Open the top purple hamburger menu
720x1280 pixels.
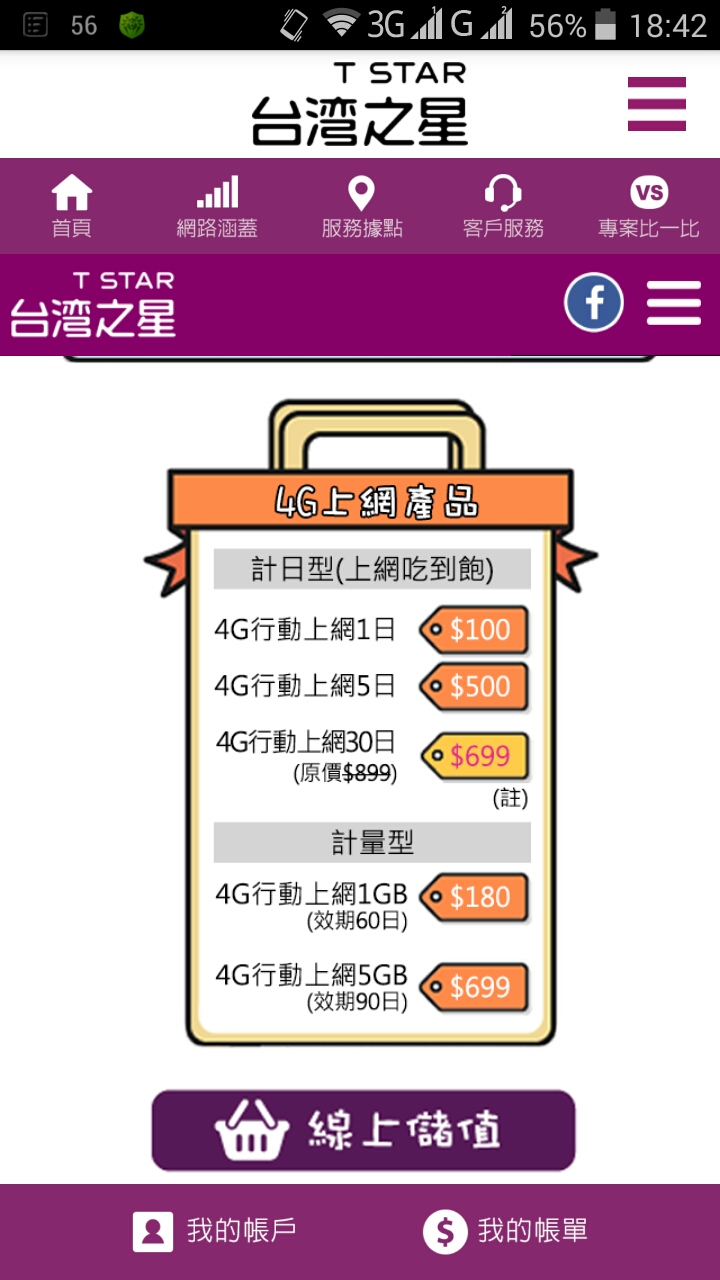tap(656, 103)
